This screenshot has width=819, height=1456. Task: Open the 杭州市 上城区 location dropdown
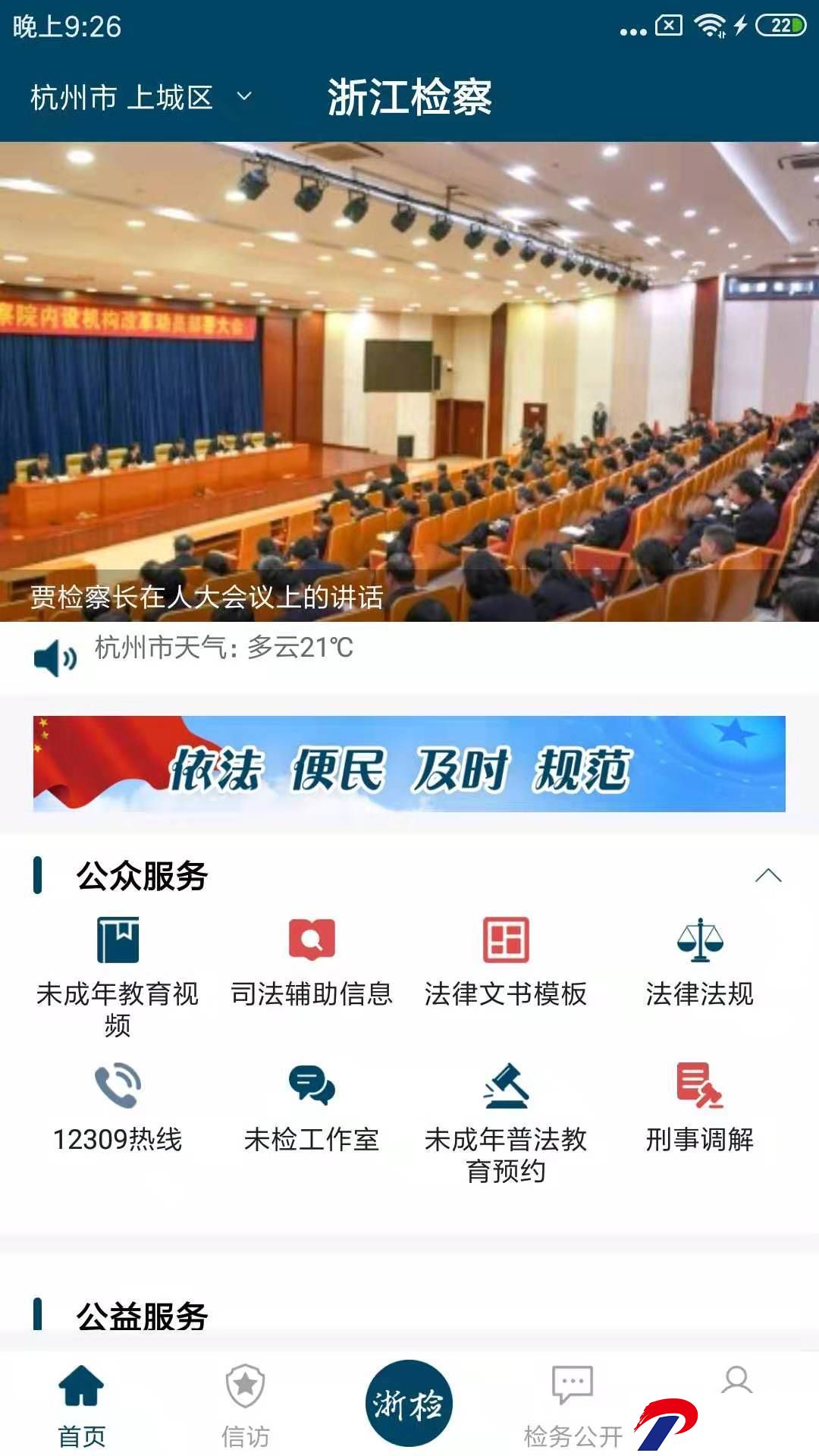(141, 98)
